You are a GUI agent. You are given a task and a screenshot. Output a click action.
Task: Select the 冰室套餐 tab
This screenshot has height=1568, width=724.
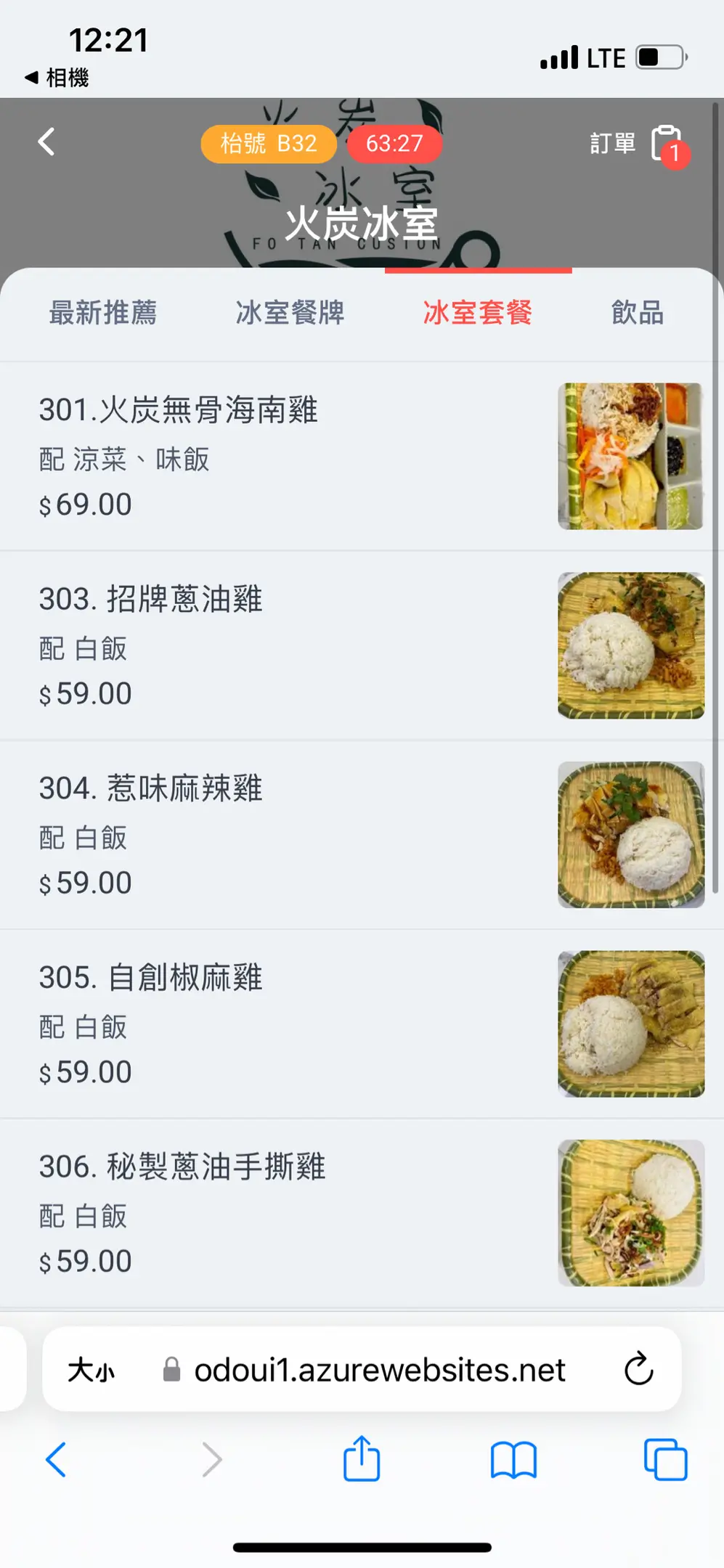[477, 313]
